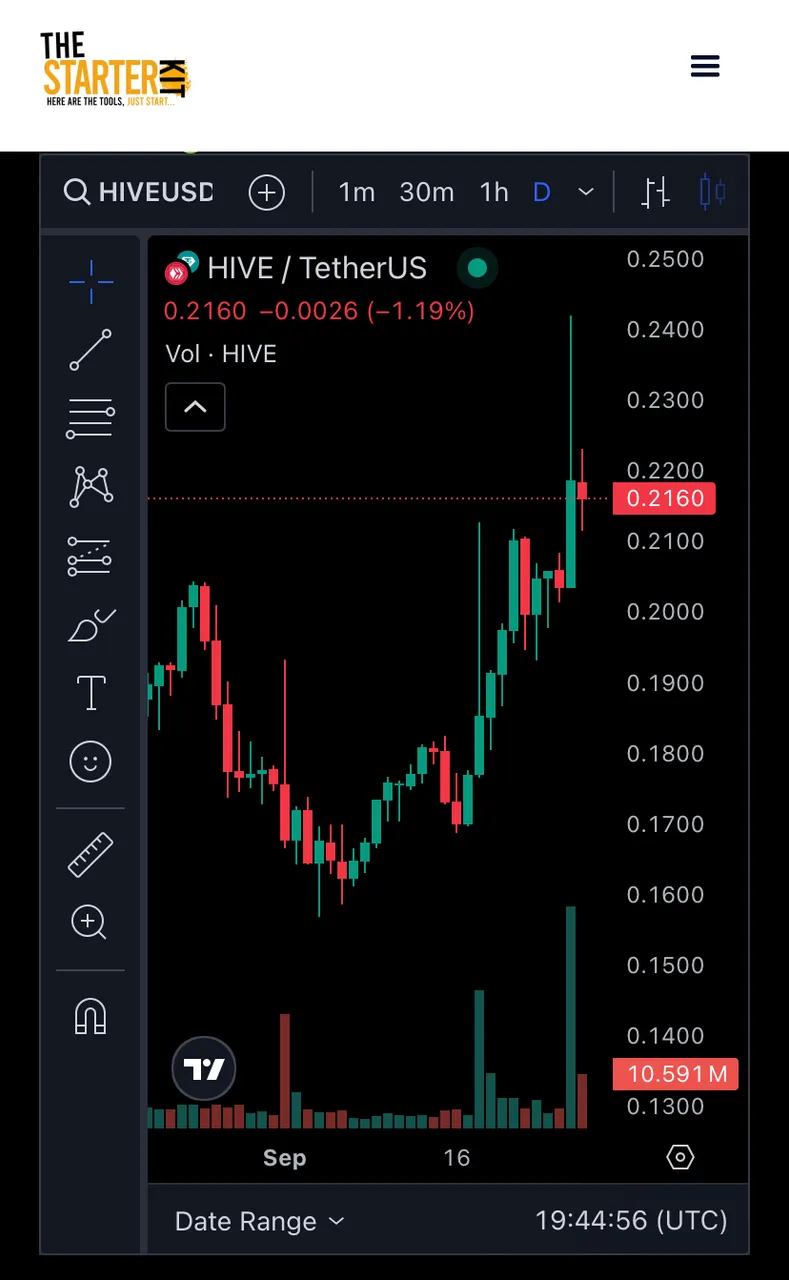This screenshot has width=789, height=1280.
Task: Select the daily D interval
Action: 542,192
